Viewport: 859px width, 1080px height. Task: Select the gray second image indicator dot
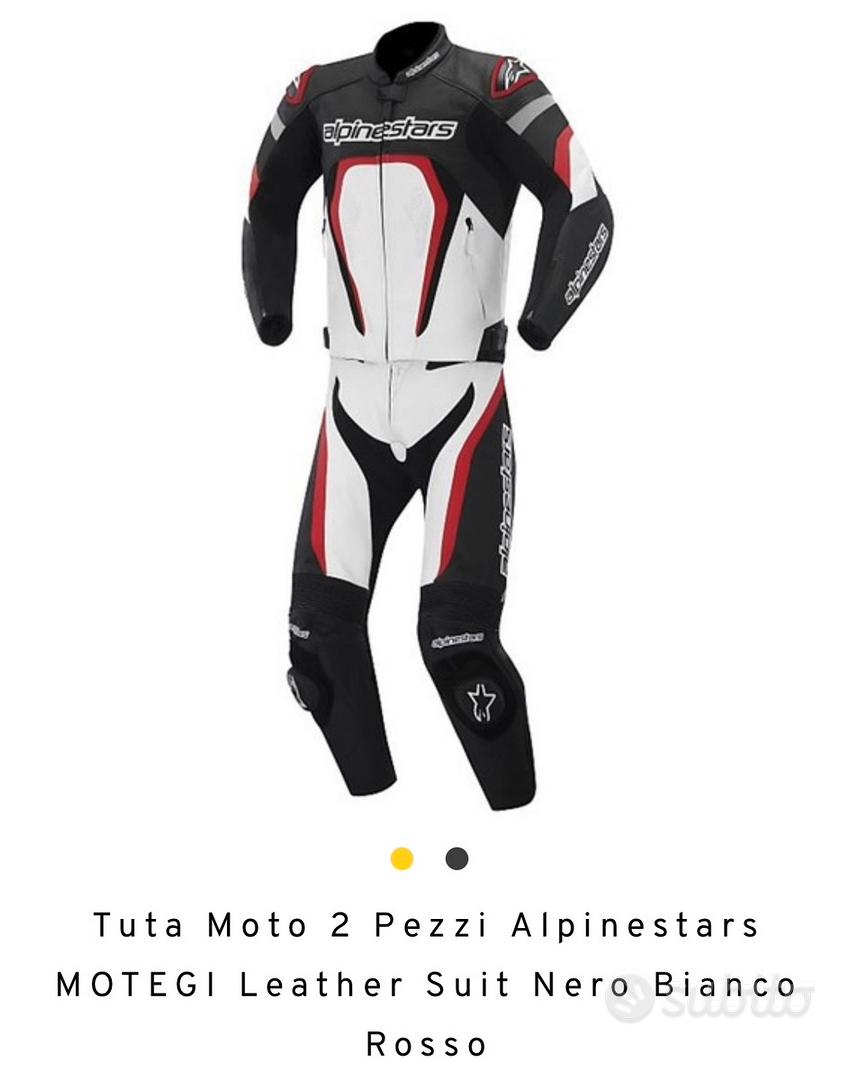point(457,858)
